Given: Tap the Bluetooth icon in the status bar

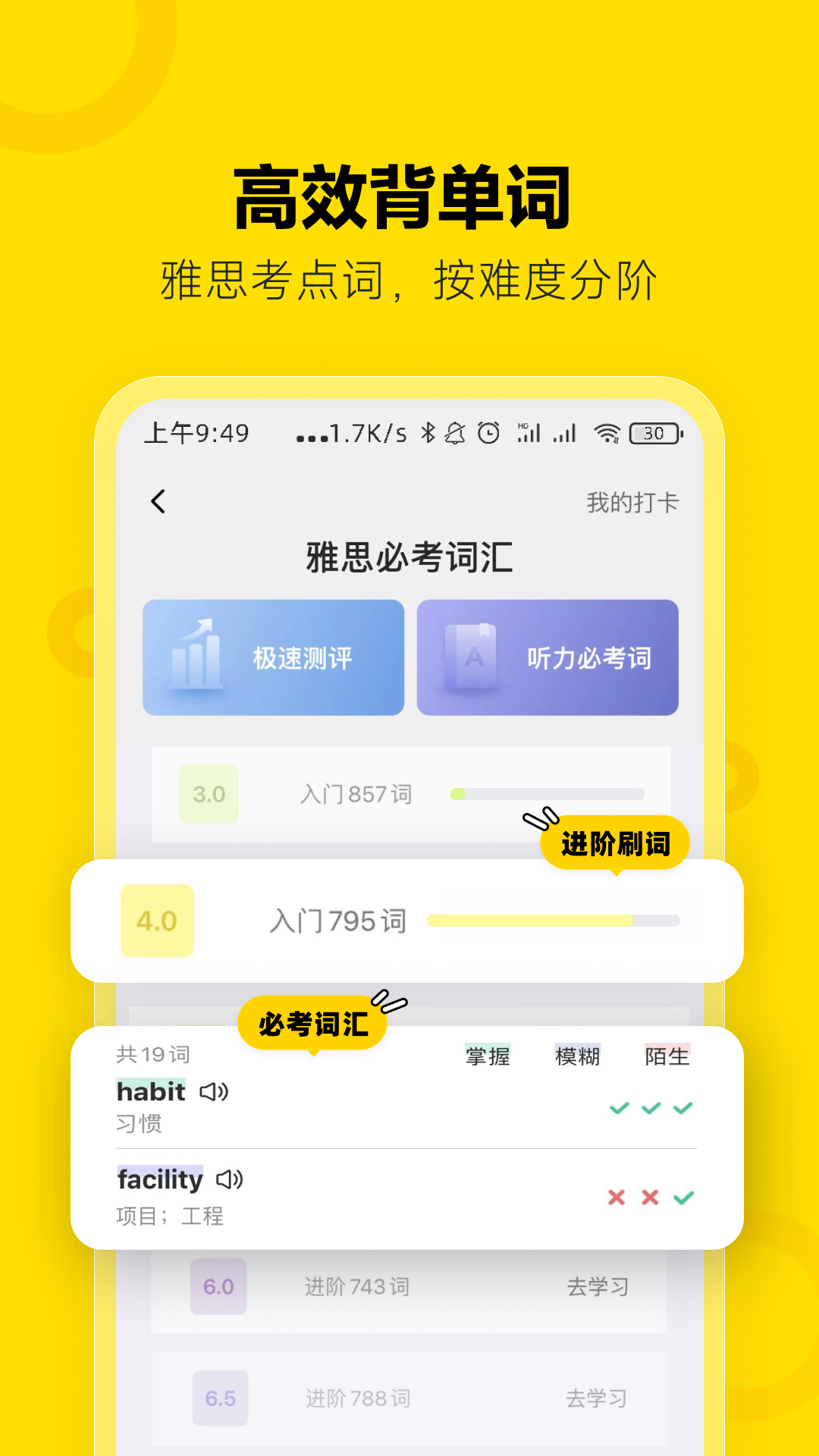Looking at the screenshot, I should coord(427,433).
